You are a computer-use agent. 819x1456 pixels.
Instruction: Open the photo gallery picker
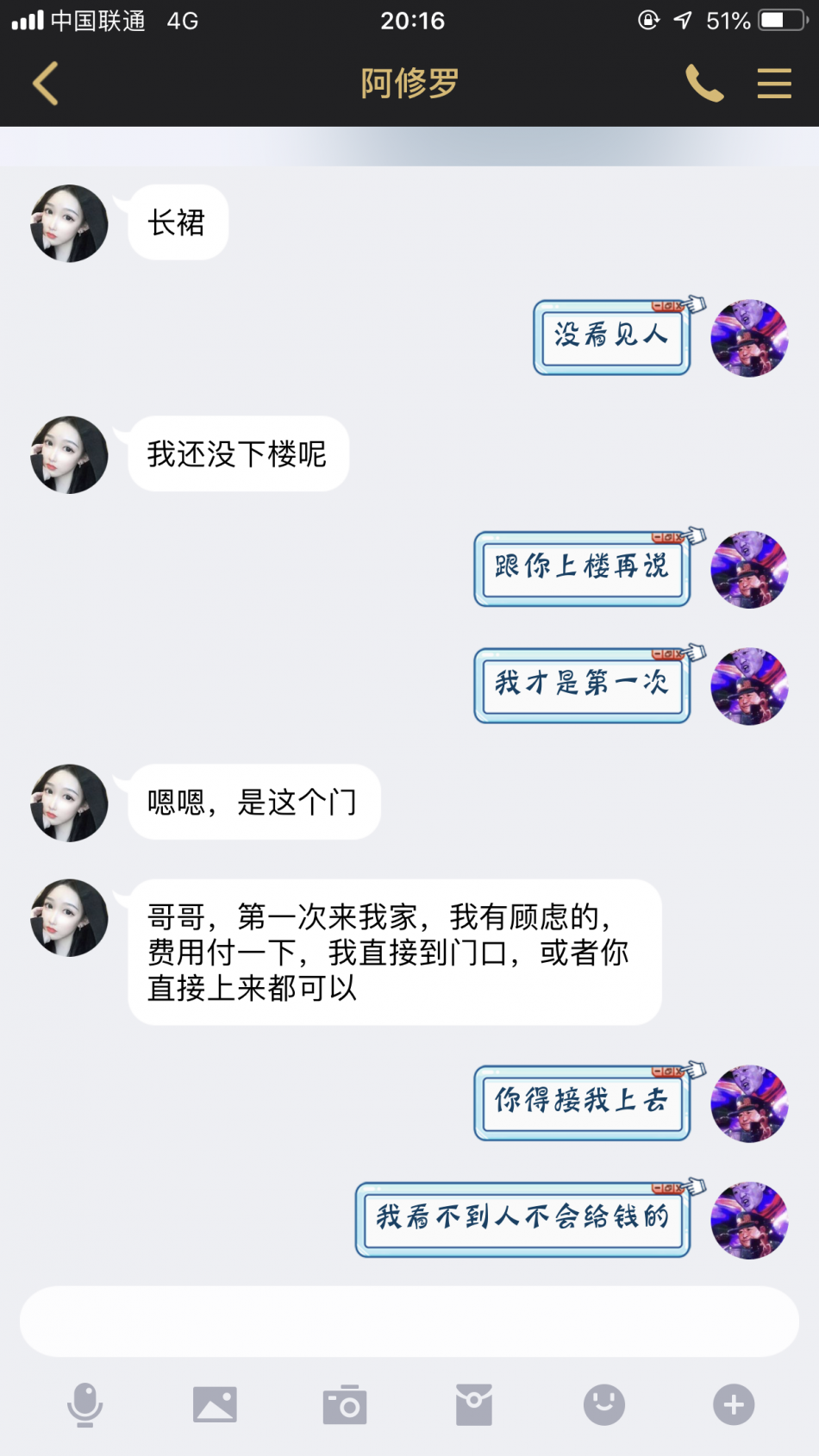[215, 1405]
